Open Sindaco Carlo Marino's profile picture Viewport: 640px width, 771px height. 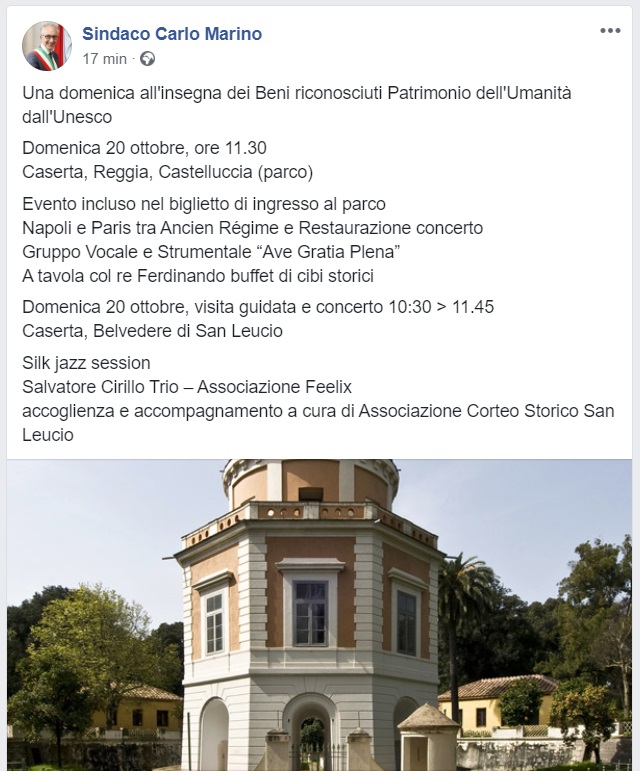[x=47, y=46]
